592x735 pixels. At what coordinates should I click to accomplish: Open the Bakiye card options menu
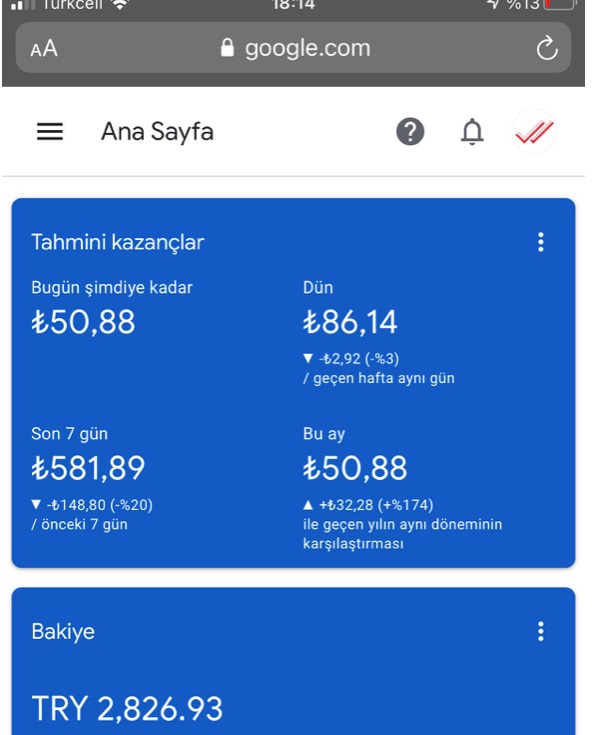pyautogui.click(x=541, y=632)
